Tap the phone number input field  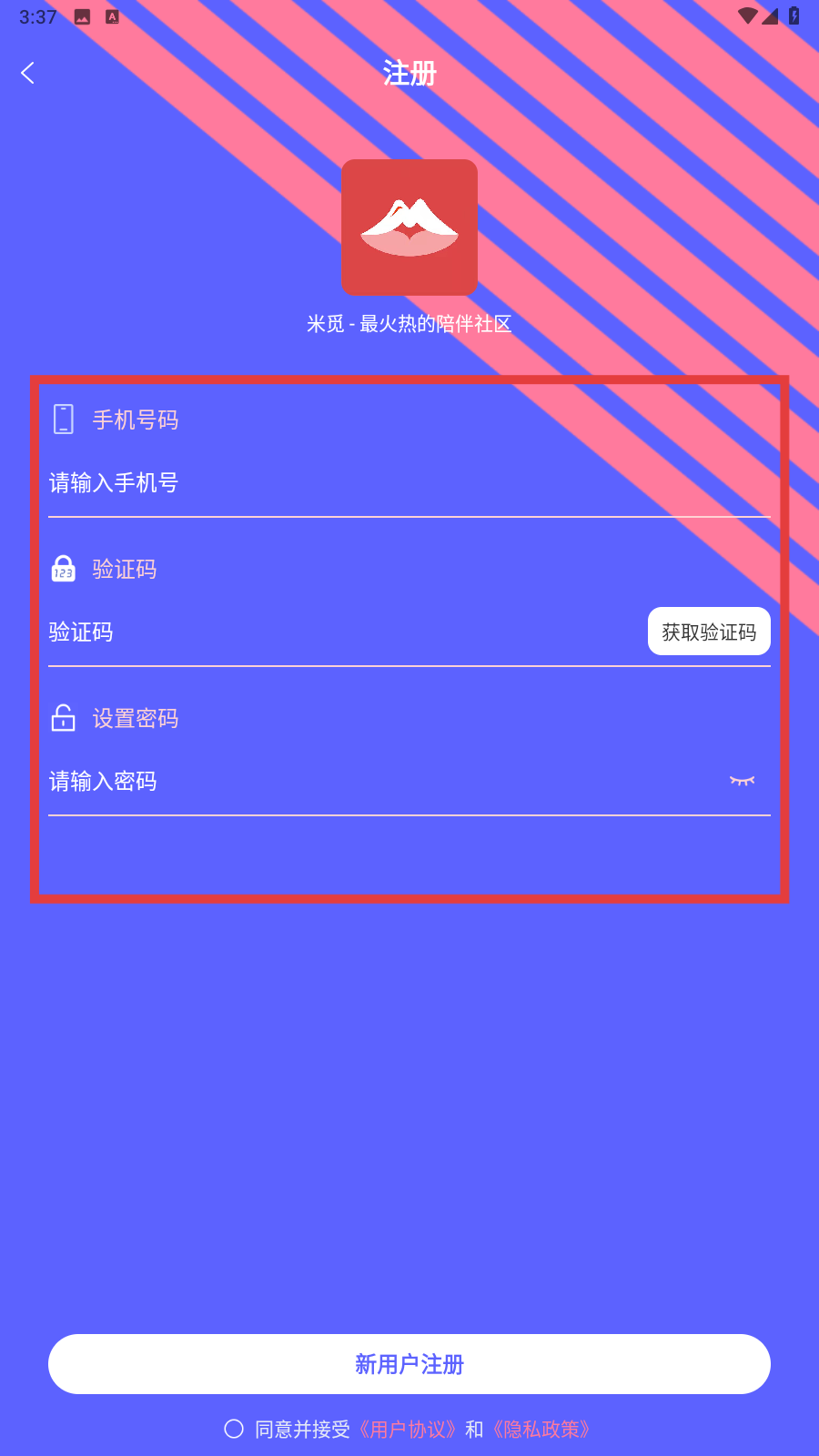click(x=409, y=482)
